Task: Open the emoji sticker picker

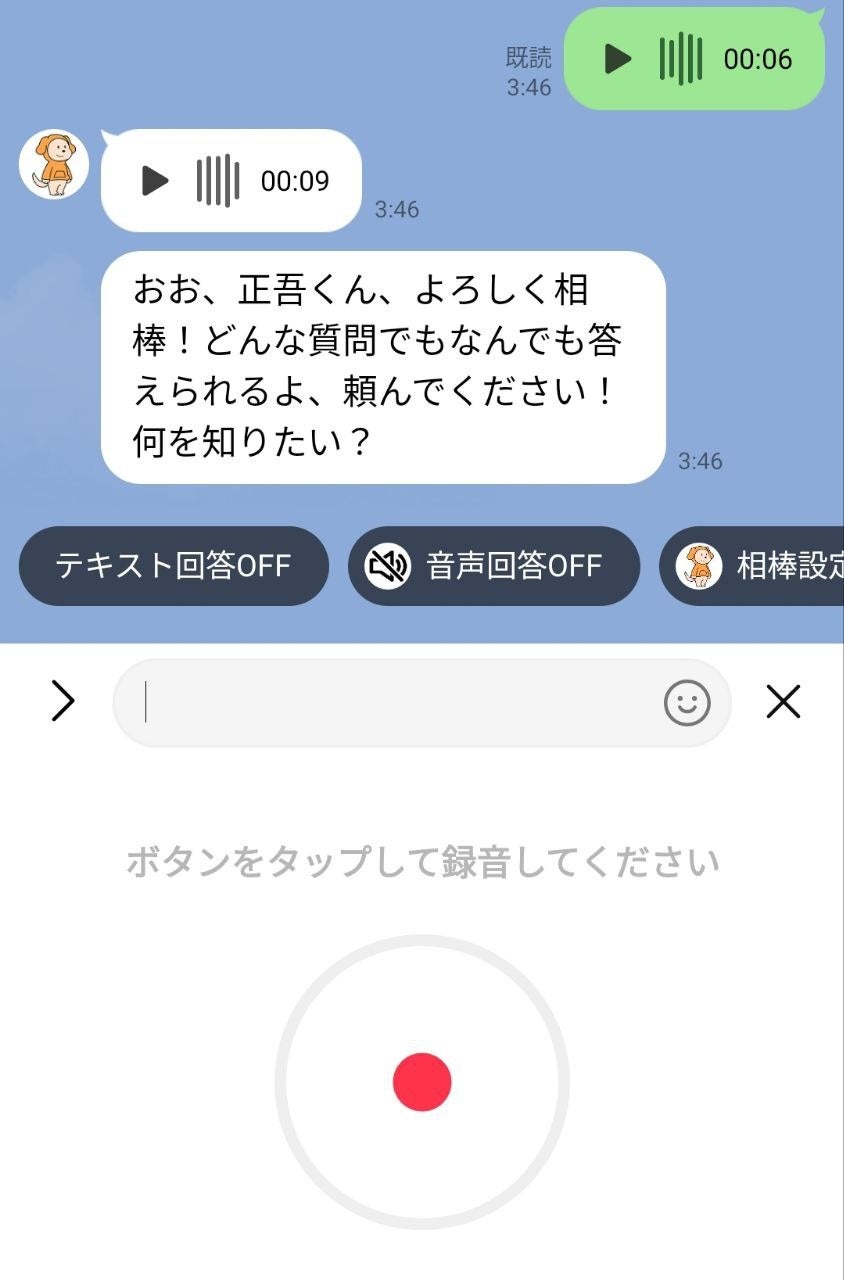Action: pos(687,702)
